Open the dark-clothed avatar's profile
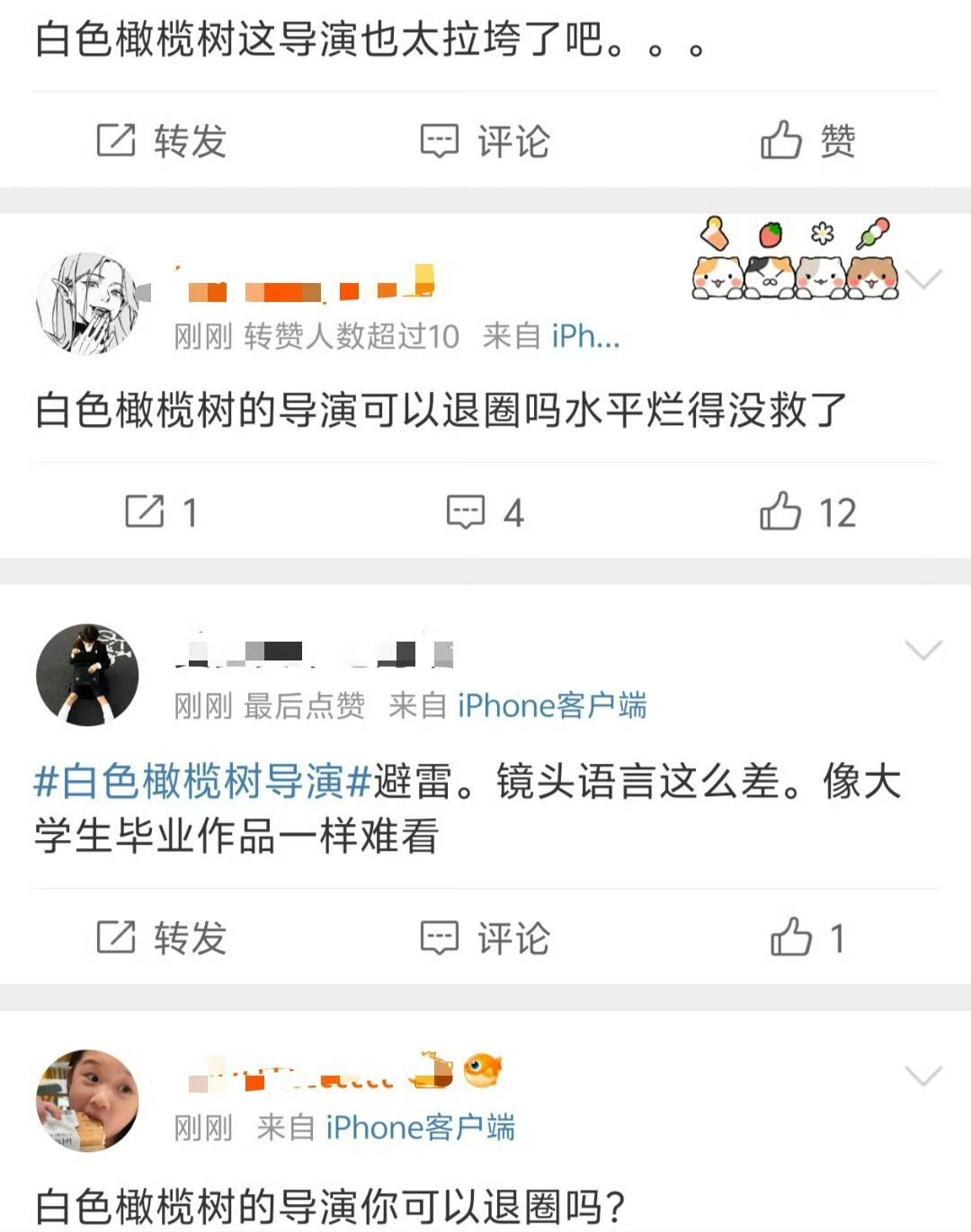 (x=87, y=675)
